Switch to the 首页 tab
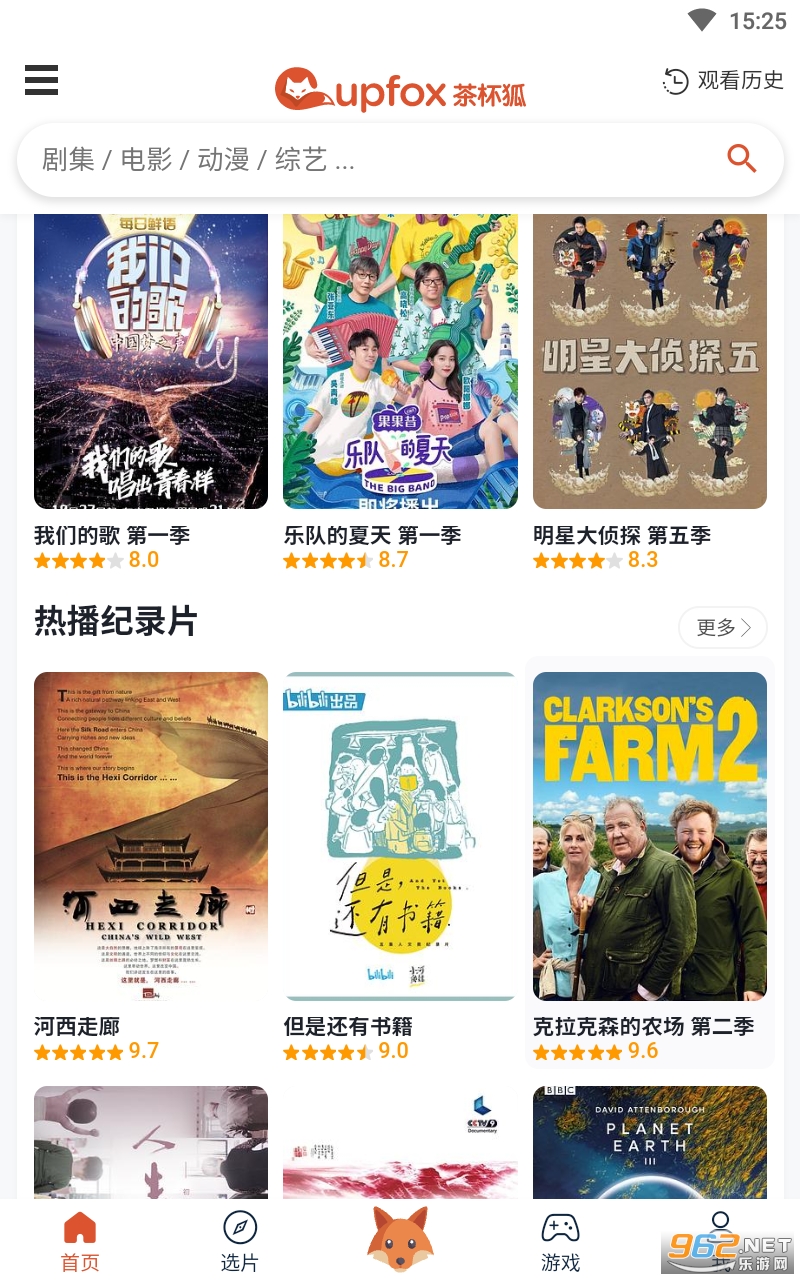800x1280 pixels. [80, 1242]
